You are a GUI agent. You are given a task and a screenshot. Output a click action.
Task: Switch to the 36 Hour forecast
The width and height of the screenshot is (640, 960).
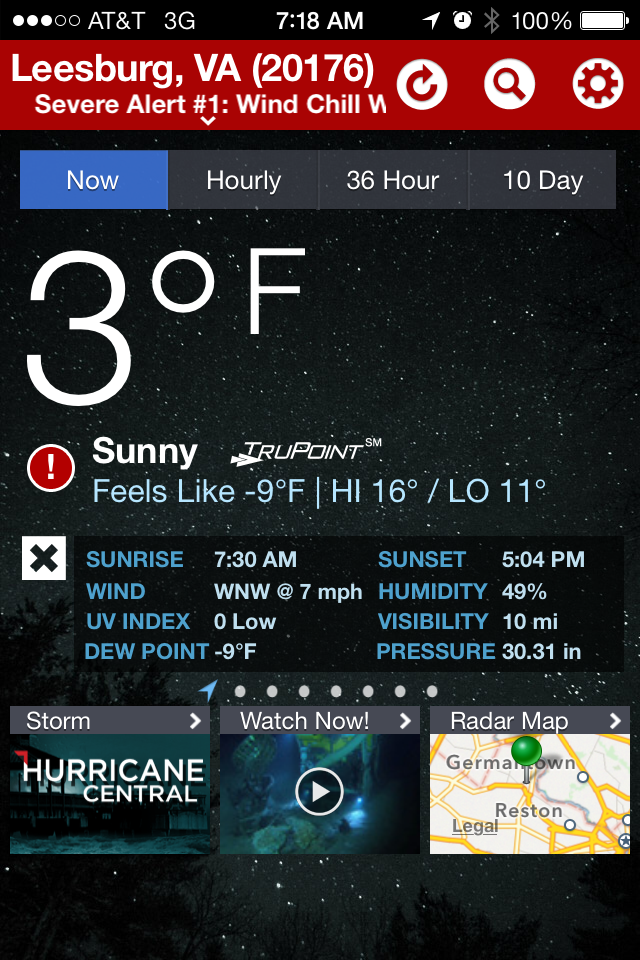[392, 180]
